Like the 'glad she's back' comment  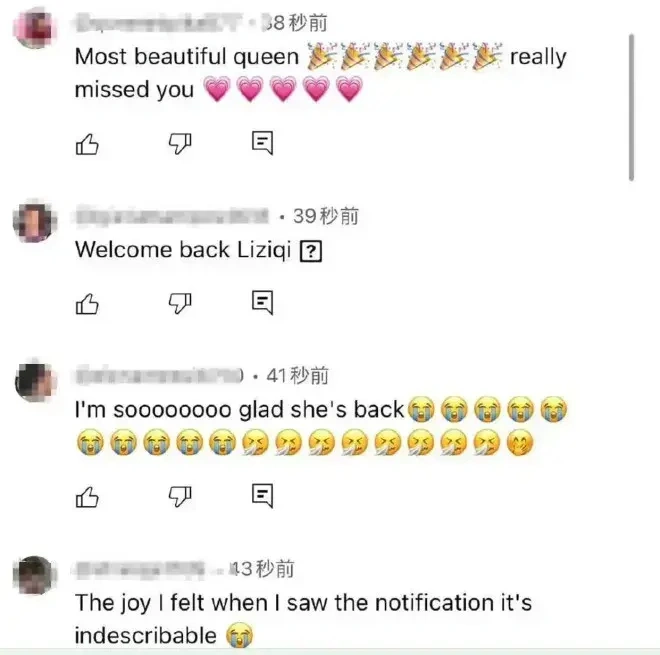tap(88, 495)
